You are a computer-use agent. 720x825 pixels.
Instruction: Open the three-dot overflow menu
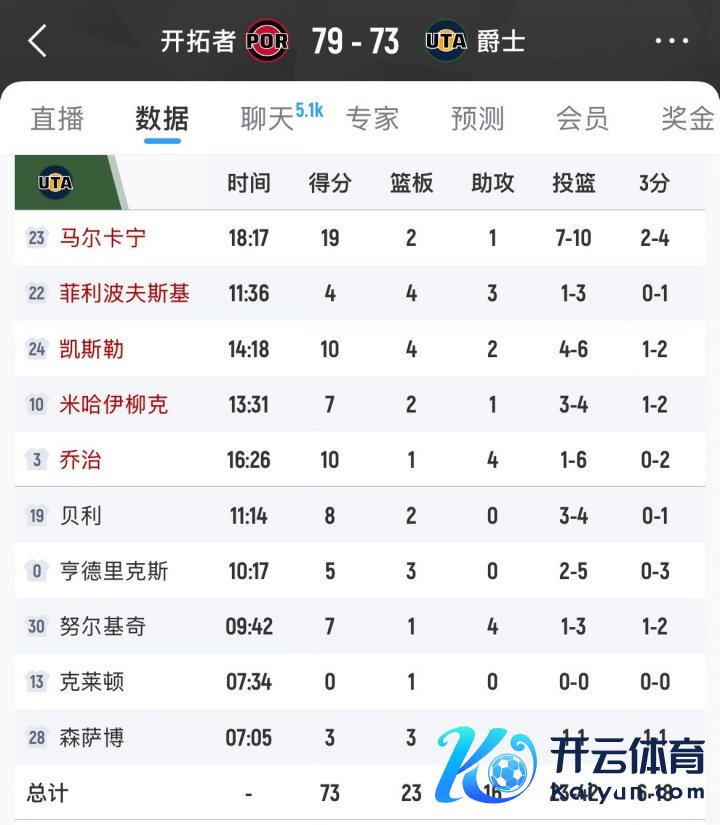point(671,41)
